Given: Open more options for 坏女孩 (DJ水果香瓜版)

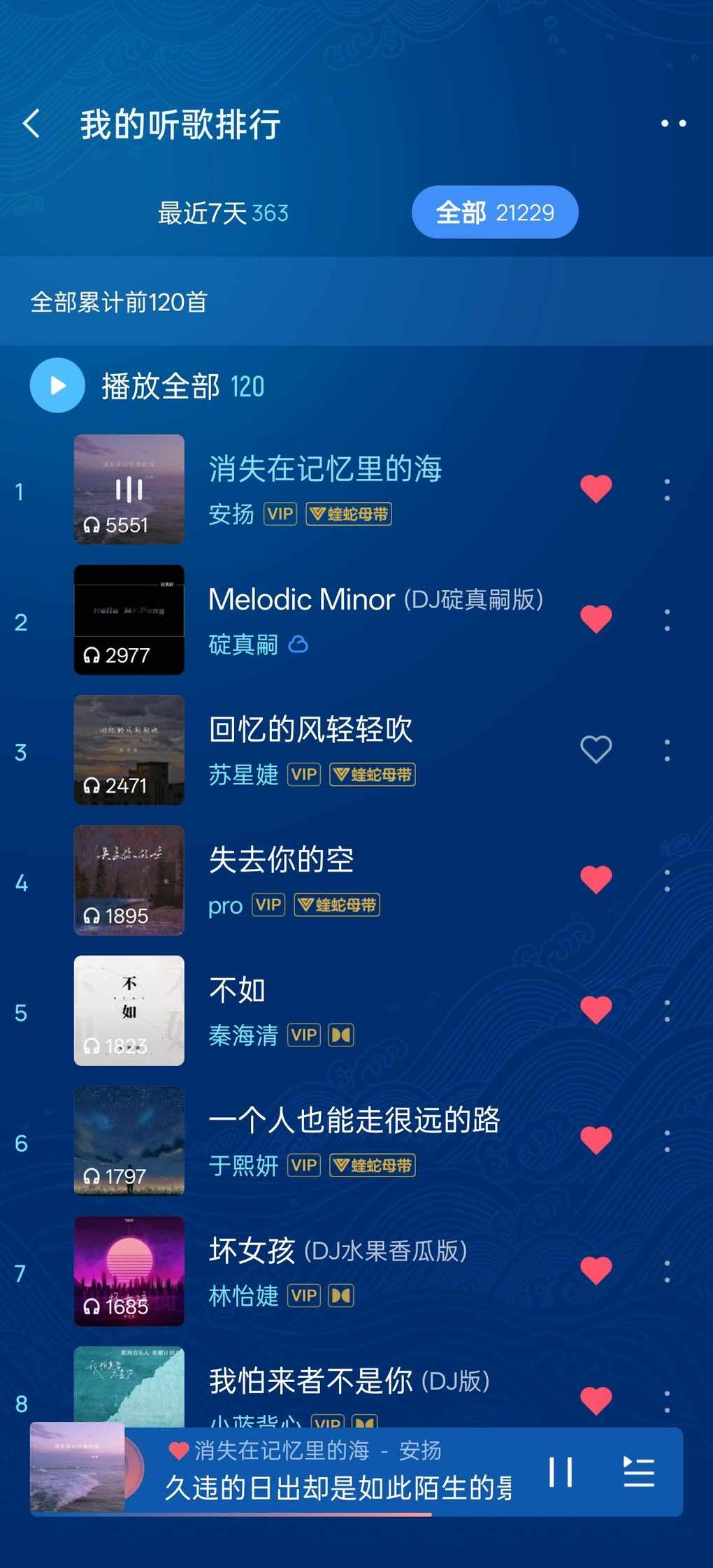Looking at the screenshot, I should 667,1271.
